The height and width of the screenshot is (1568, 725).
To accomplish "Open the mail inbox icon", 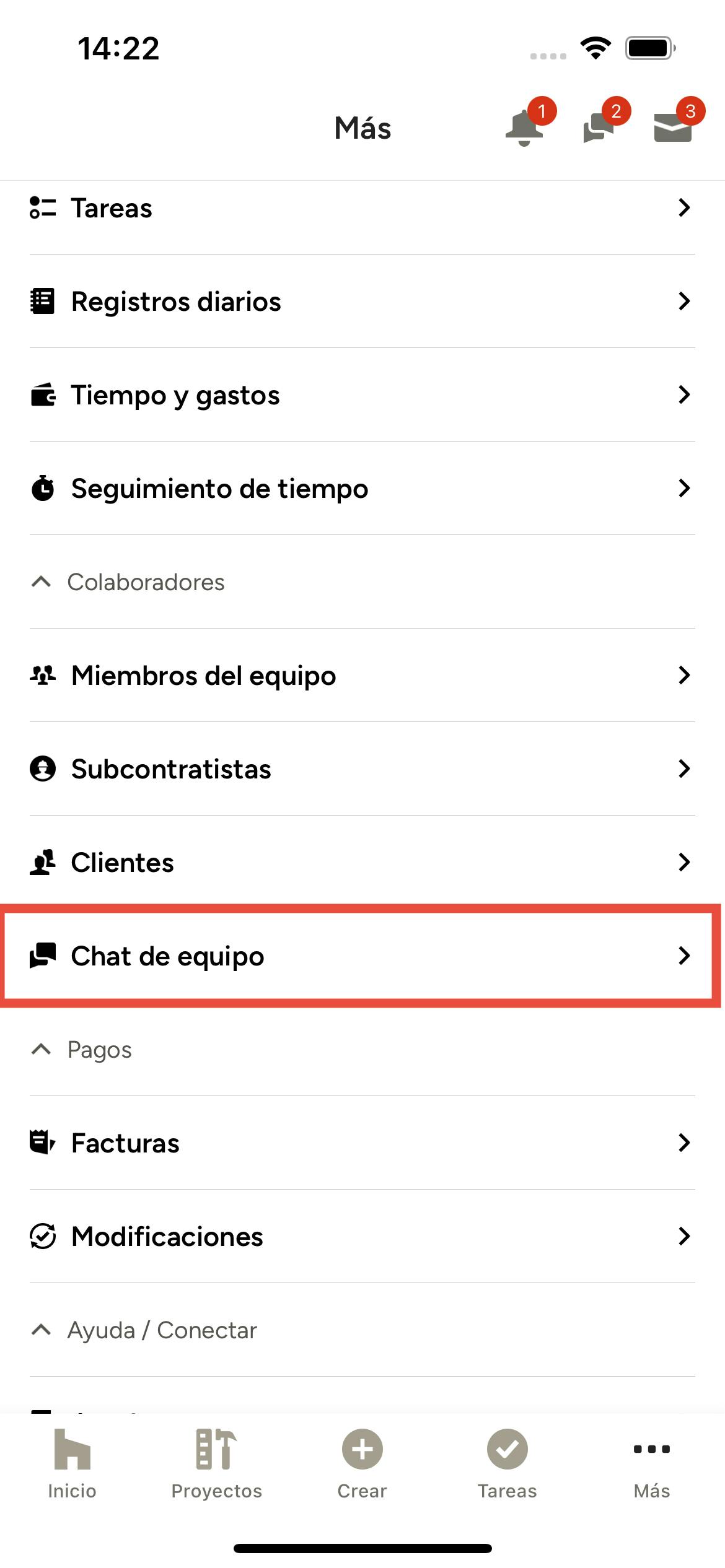I will point(673,128).
